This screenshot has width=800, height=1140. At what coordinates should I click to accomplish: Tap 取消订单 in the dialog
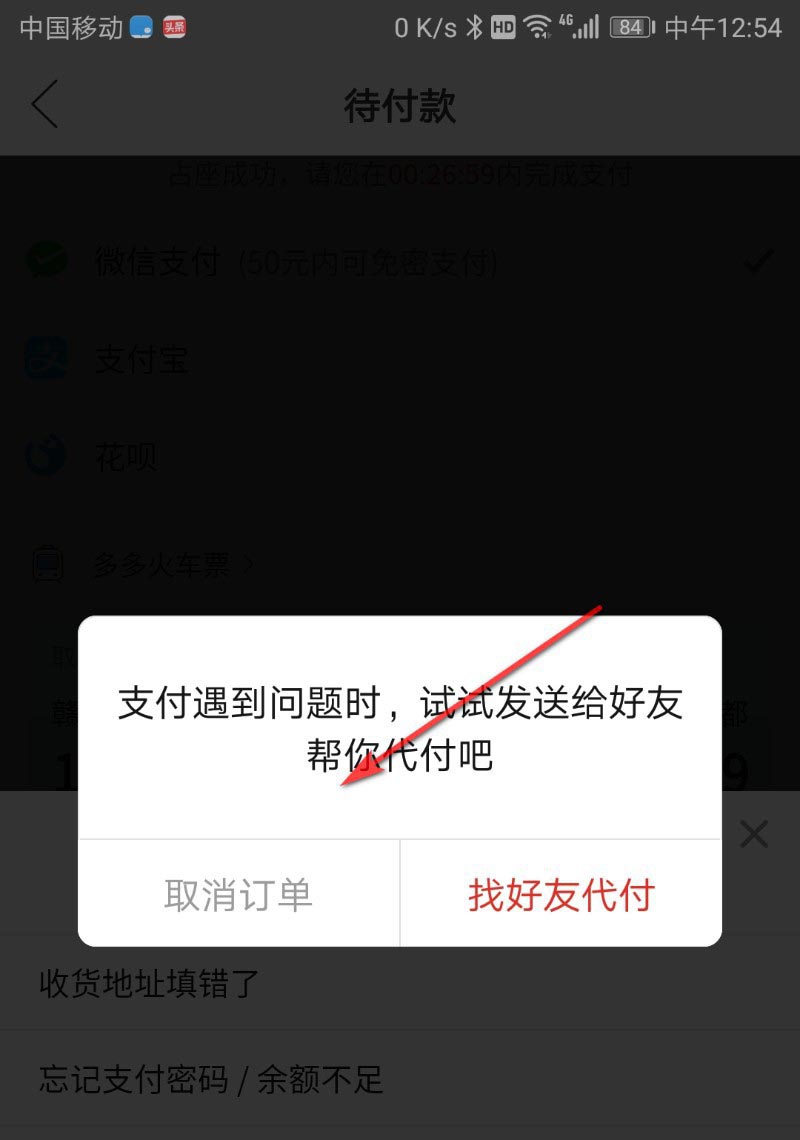(x=239, y=894)
